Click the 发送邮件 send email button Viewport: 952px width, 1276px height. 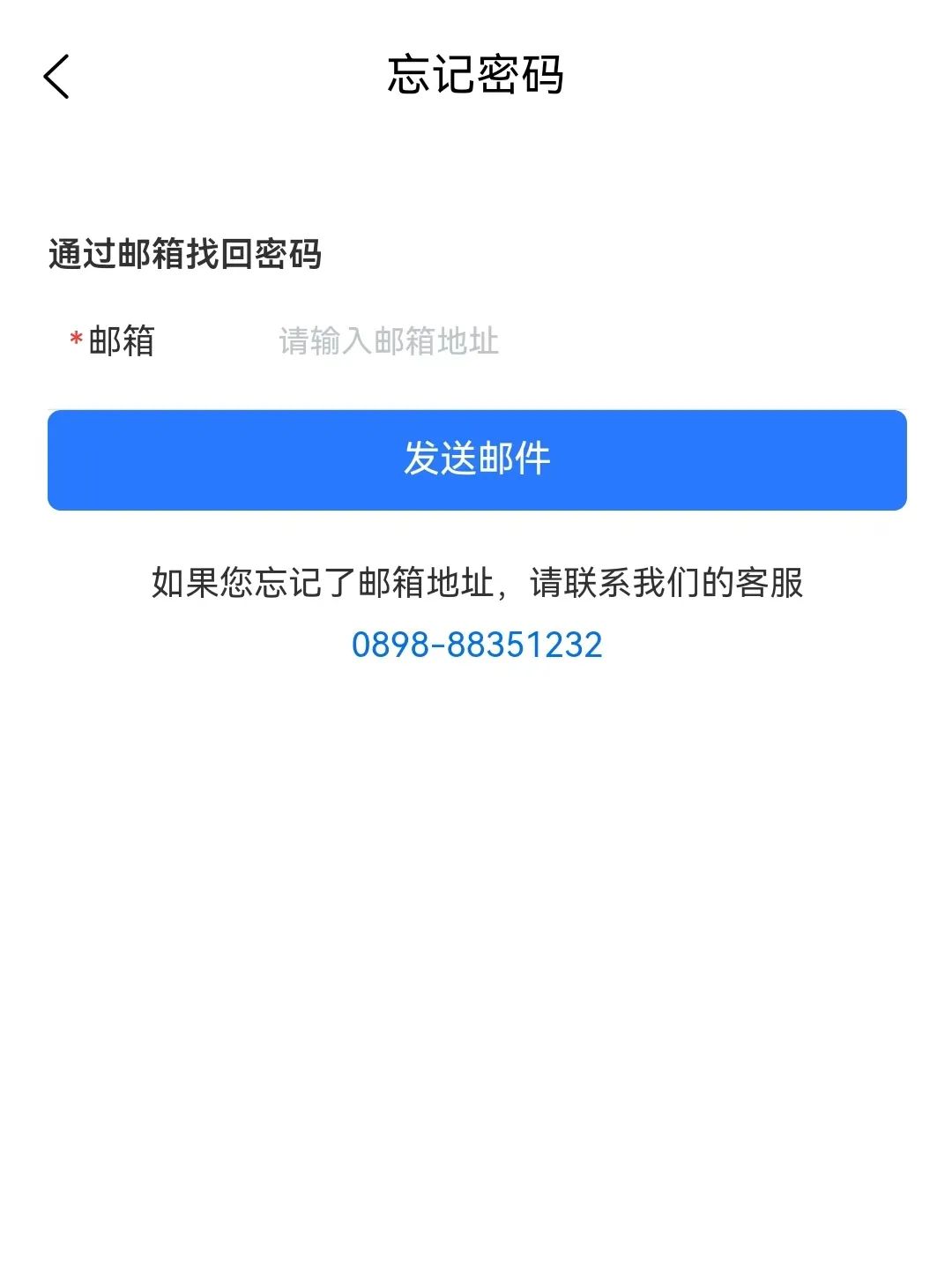click(476, 459)
